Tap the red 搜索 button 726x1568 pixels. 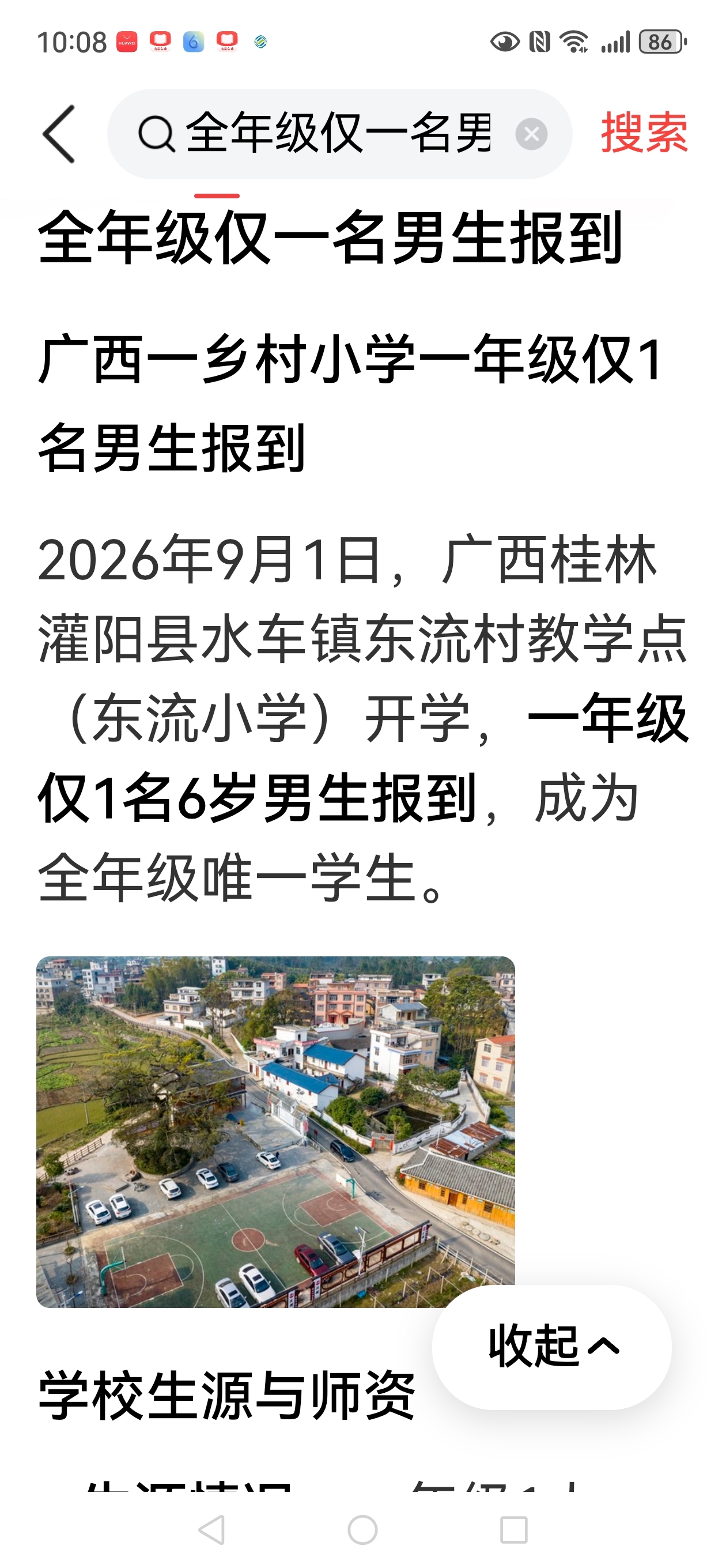pos(644,133)
